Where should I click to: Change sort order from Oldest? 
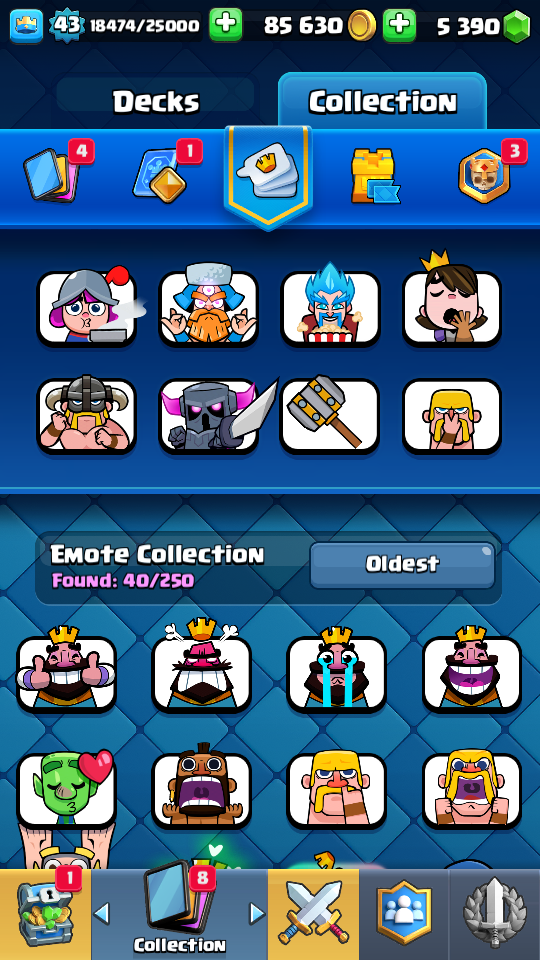(x=402, y=564)
